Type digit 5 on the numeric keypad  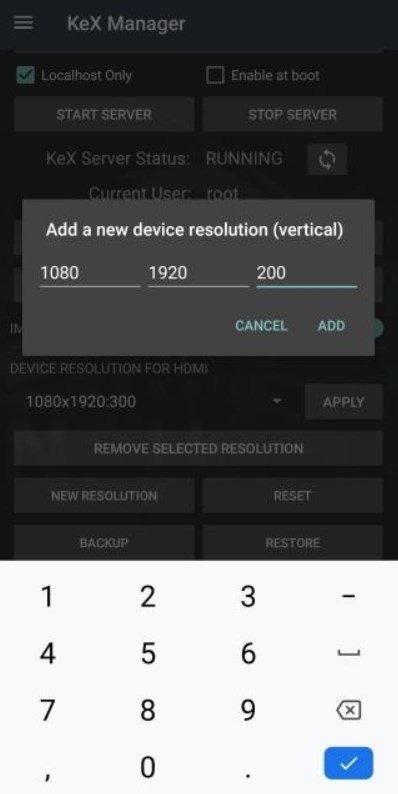pos(148,653)
